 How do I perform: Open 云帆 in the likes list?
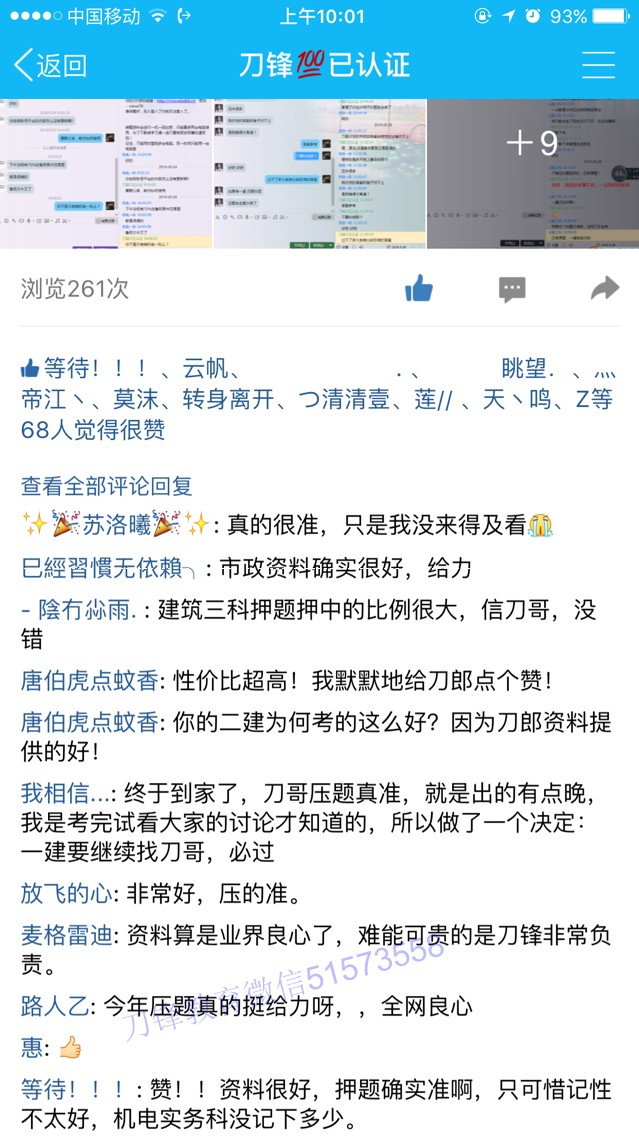point(204,369)
